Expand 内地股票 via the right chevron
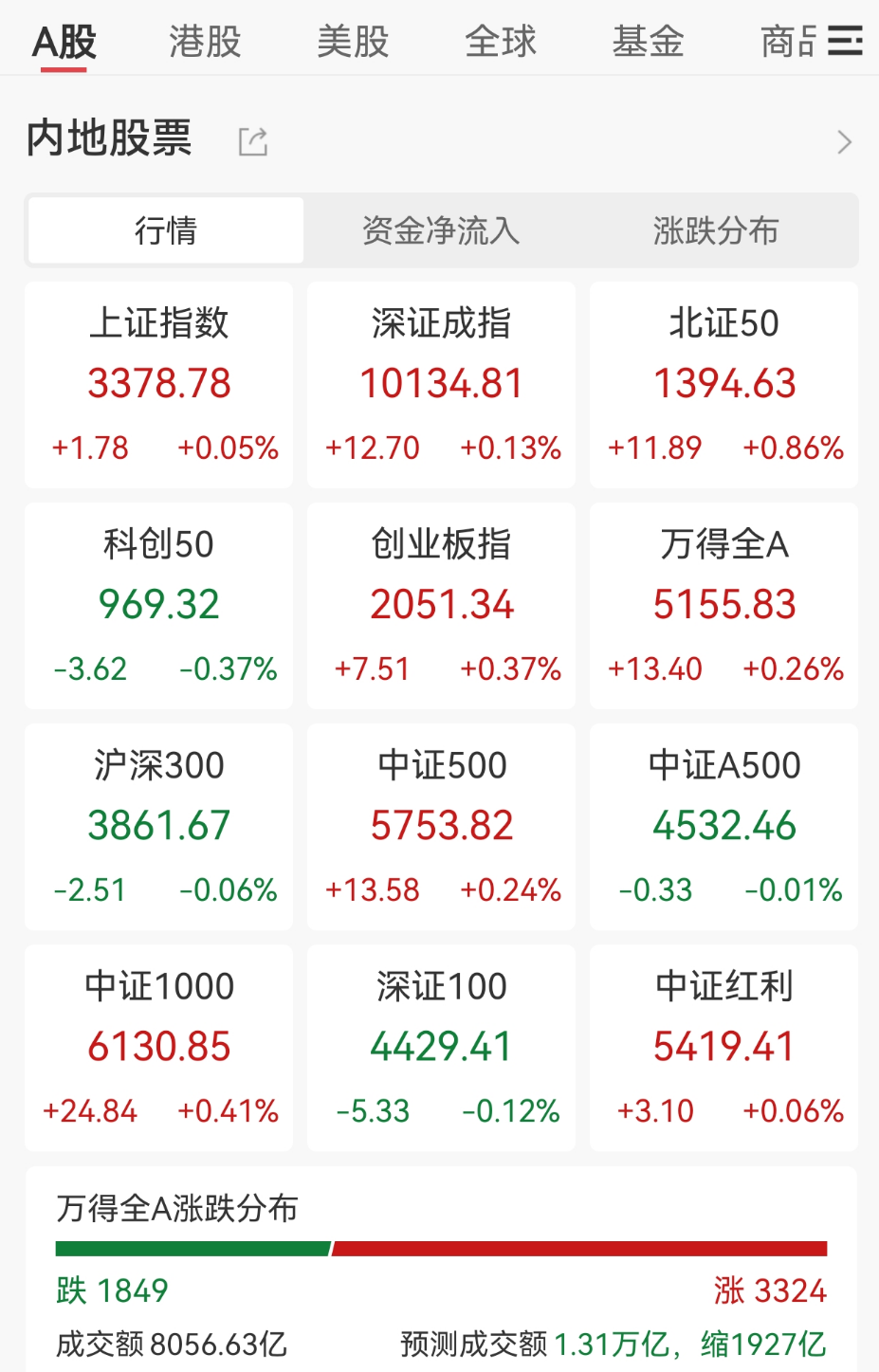 843,140
